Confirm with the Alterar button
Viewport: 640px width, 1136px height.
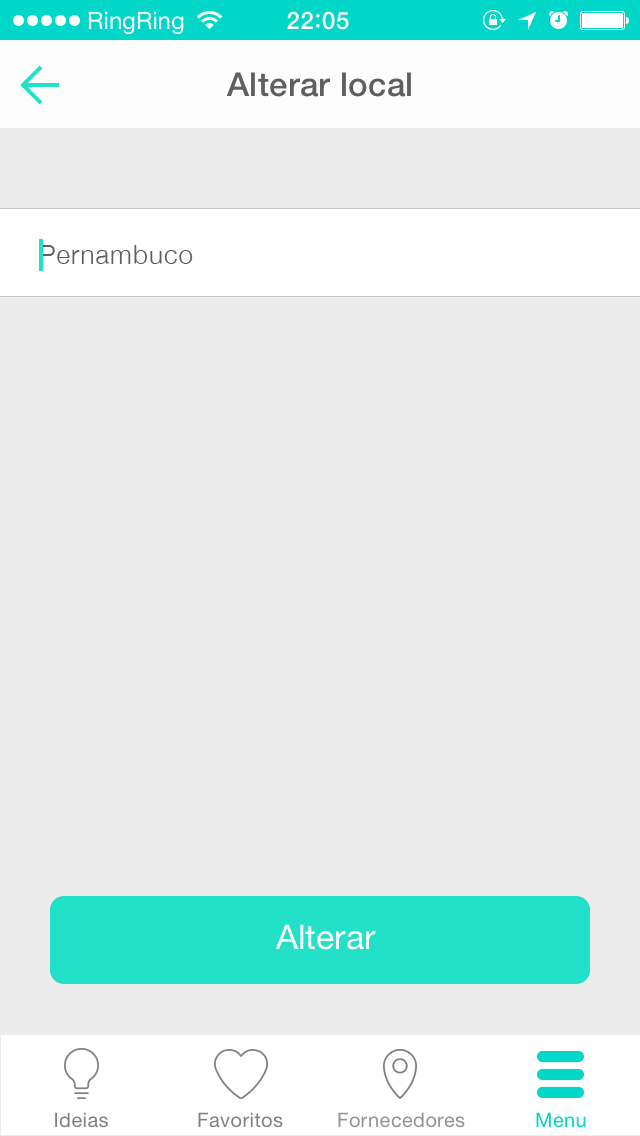(x=320, y=940)
